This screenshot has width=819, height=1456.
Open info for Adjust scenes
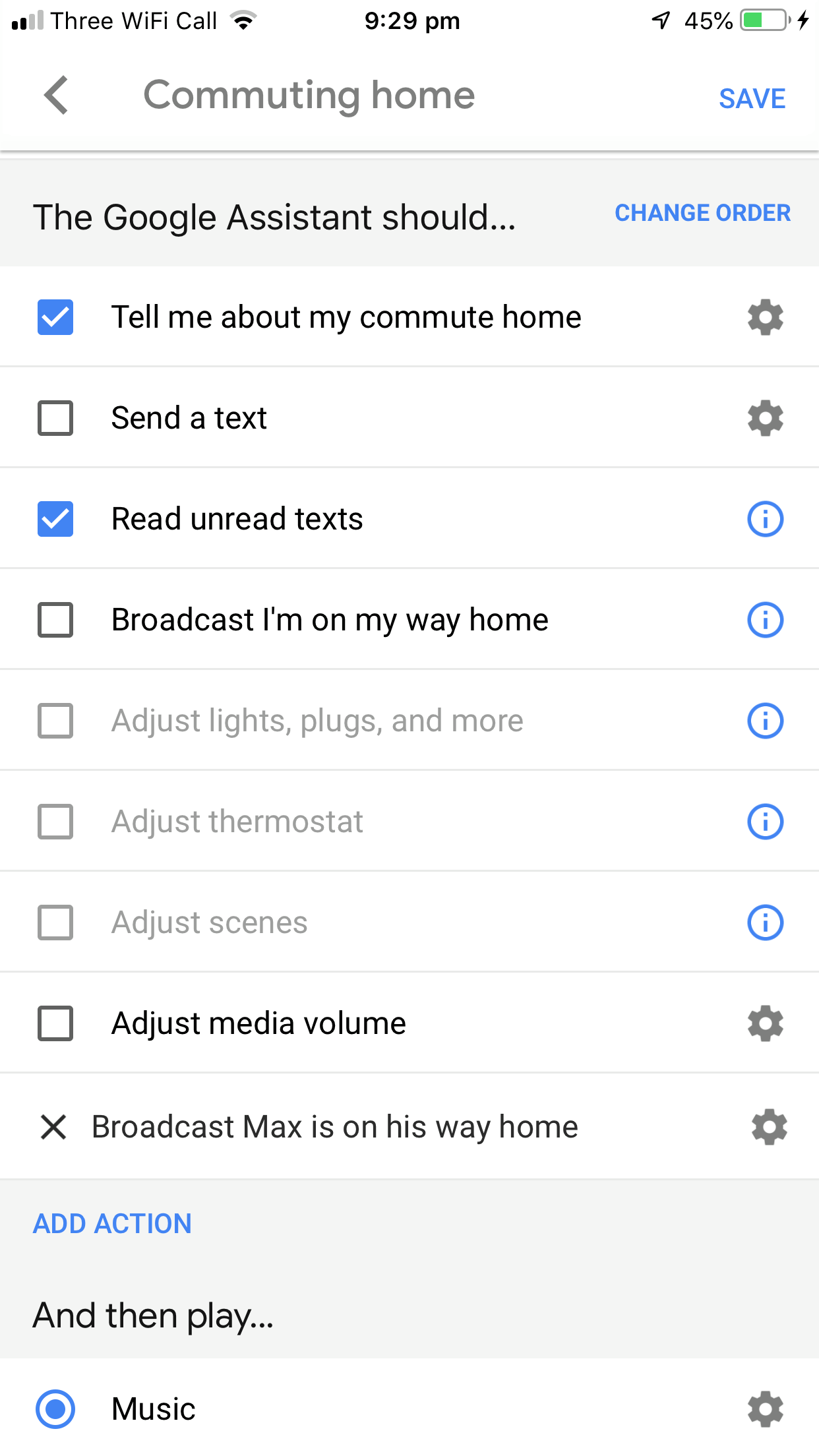pos(766,923)
